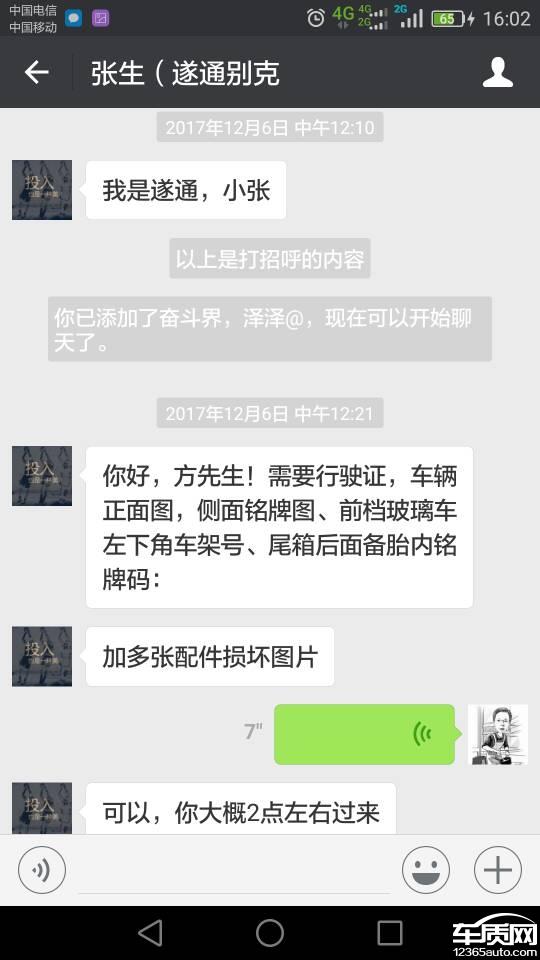View my own cartoon avatar profile
The image size is (540, 960).
pos(498,734)
